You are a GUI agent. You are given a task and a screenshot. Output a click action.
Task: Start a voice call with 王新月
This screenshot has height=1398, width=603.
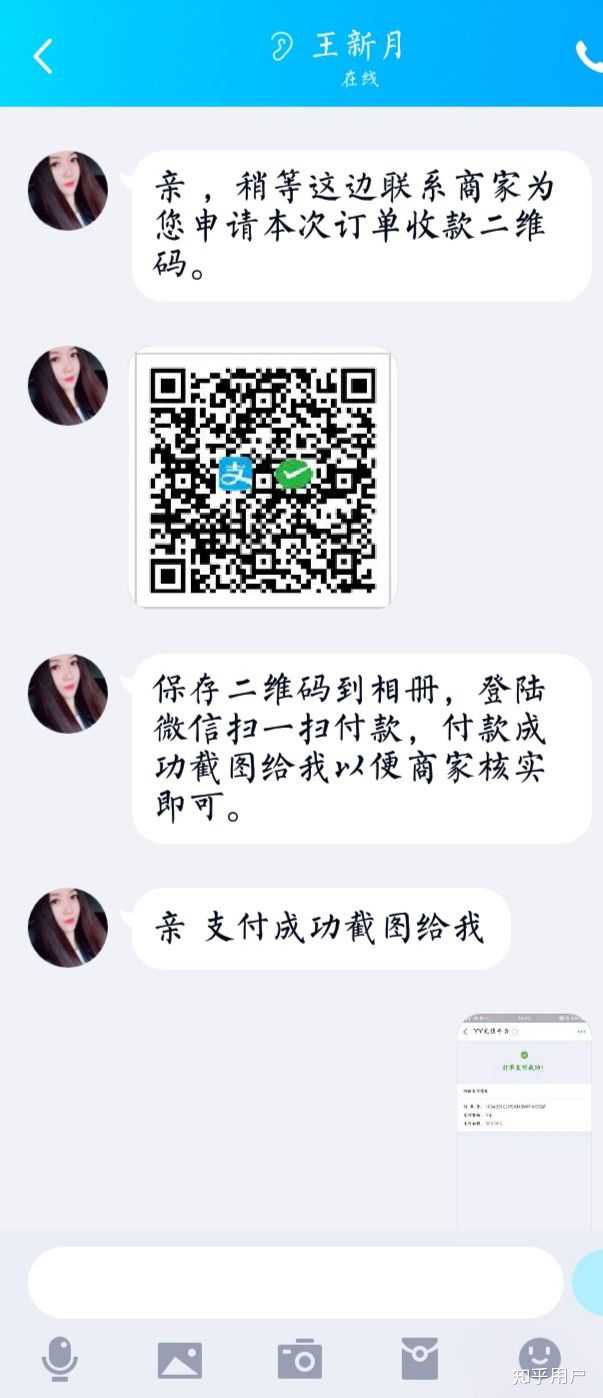(589, 55)
